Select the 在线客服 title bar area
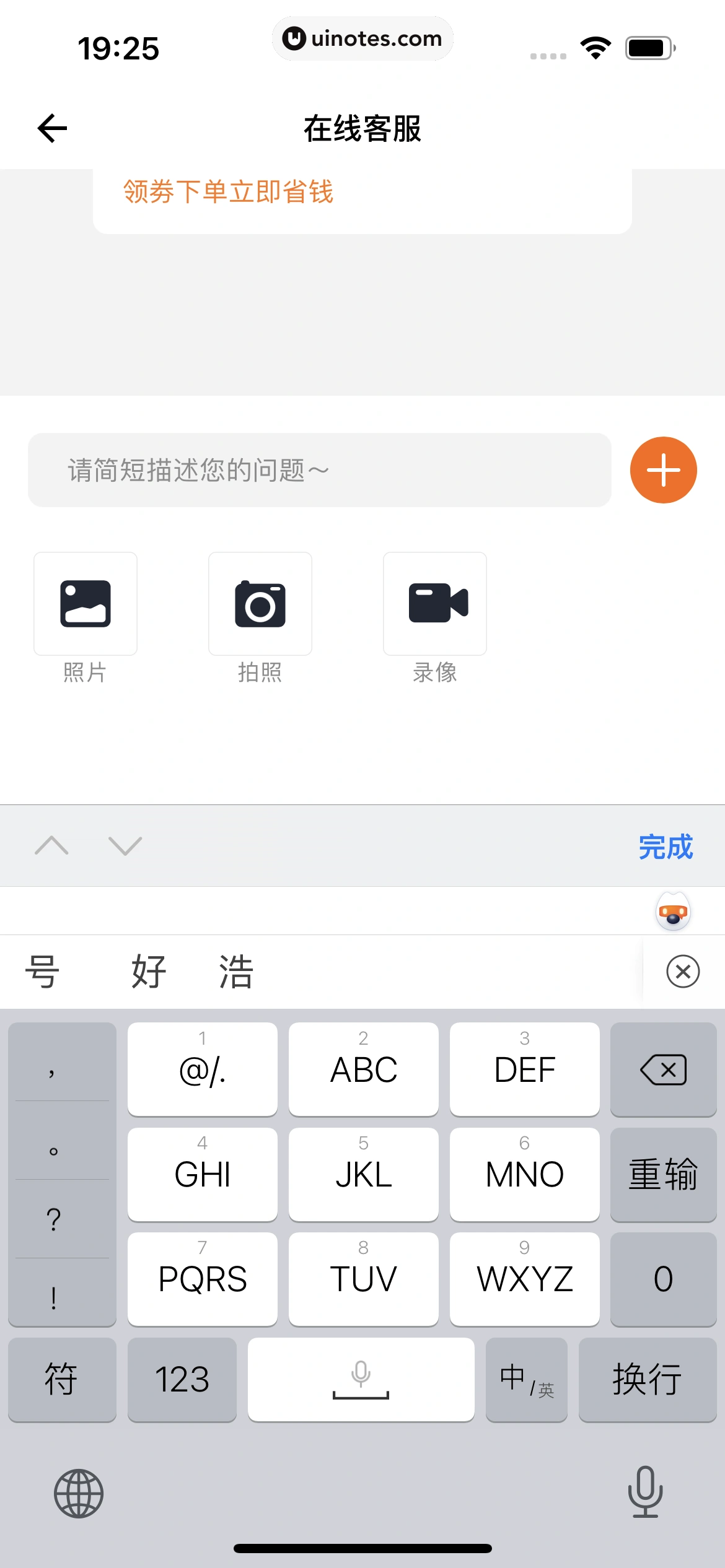725x1568 pixels. [362, 129]
